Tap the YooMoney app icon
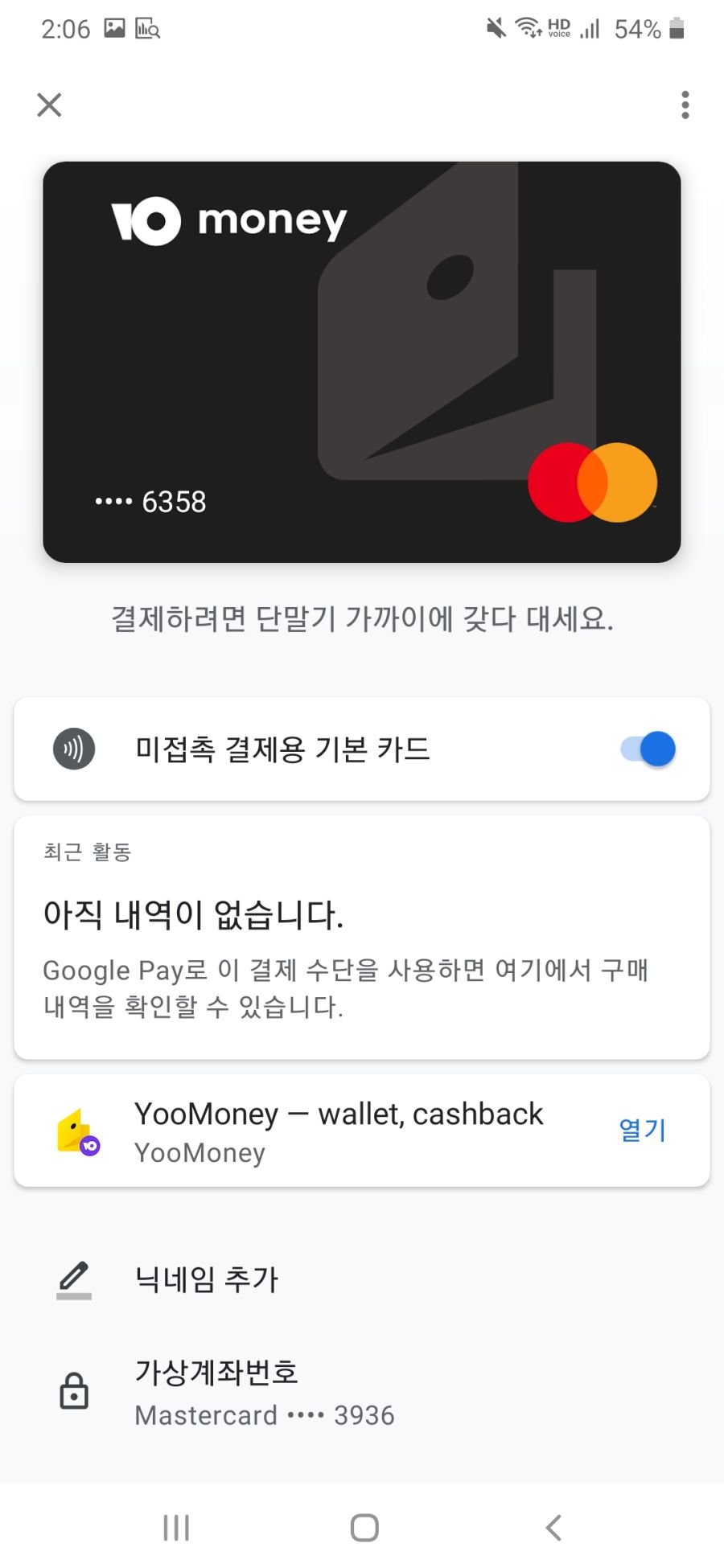Screen dimensions: 724x1568 point(76,1131)
